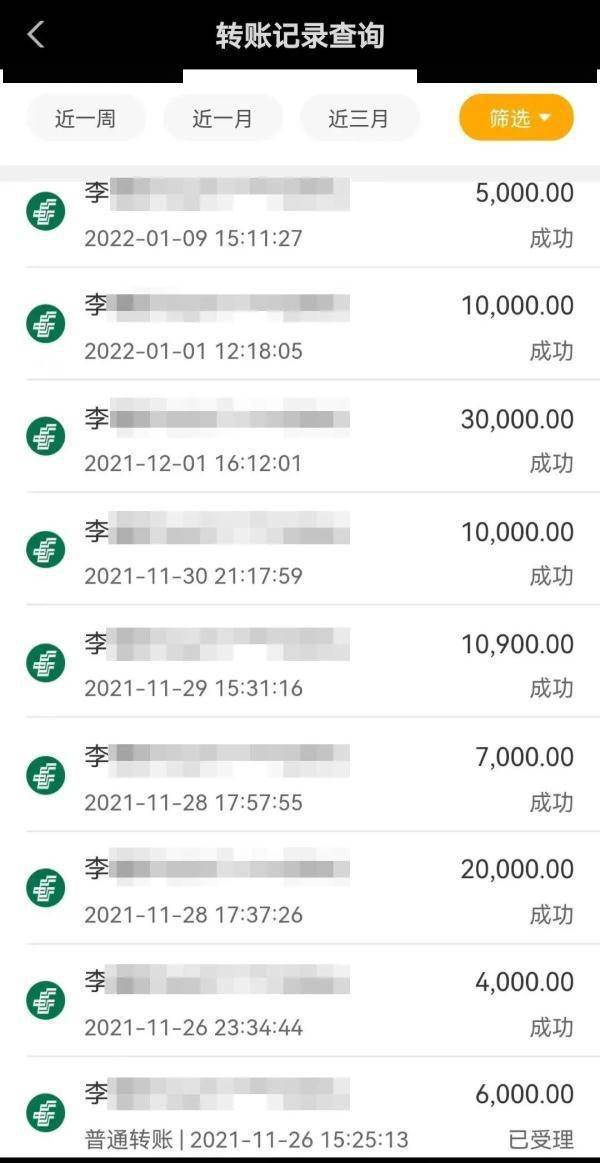This screenshot has height=1163, width=600.
Task: Show records for 近三月
Action: pyautogui.click(x=358, y=119)
